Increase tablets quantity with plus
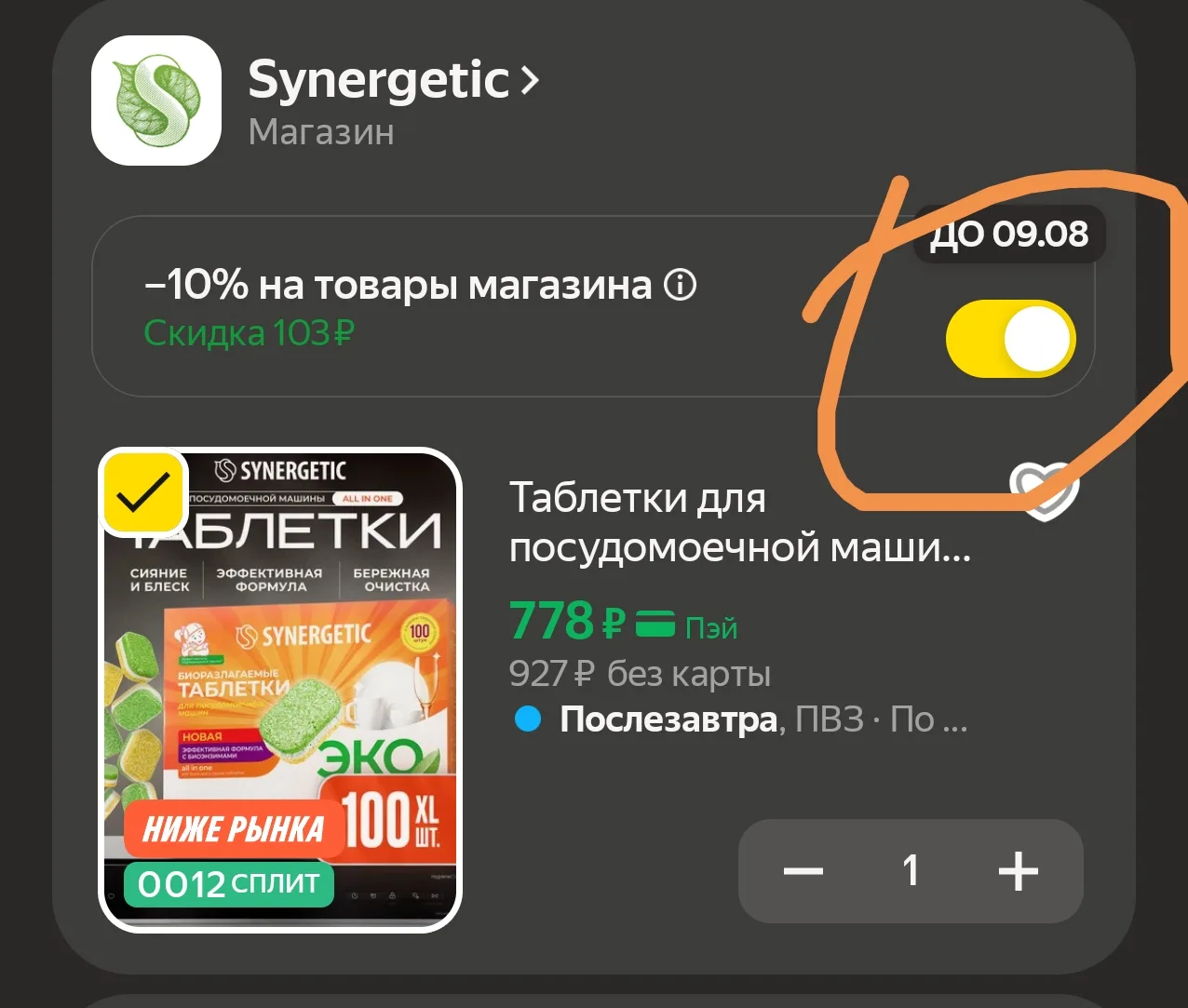Screen dimensions: 1188x1008 tap(1018, 871)
